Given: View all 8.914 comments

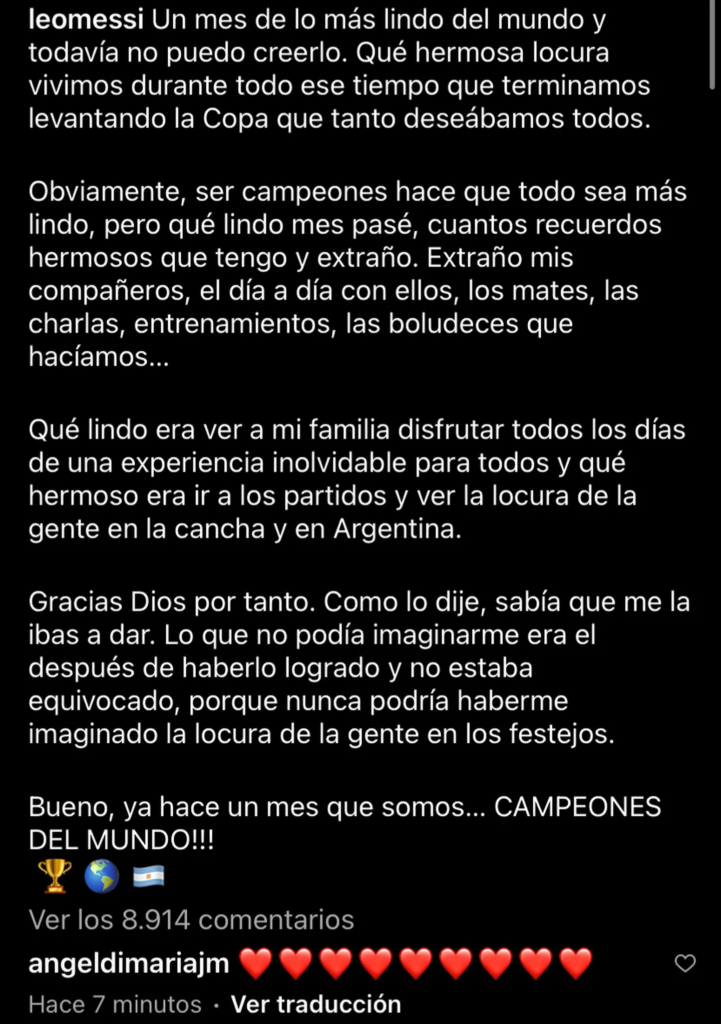Looking at the screenshot, I should [x=191, y=919].
